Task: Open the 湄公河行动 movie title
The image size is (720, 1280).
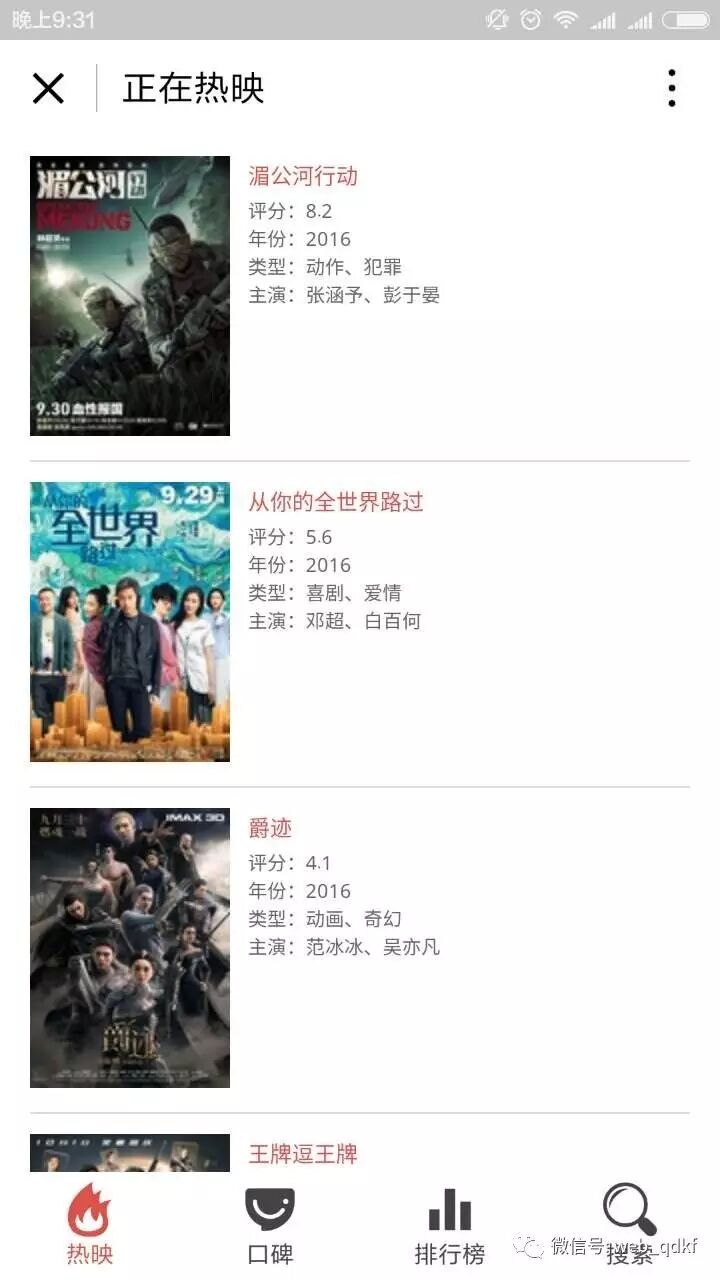Action: point(303,177)
